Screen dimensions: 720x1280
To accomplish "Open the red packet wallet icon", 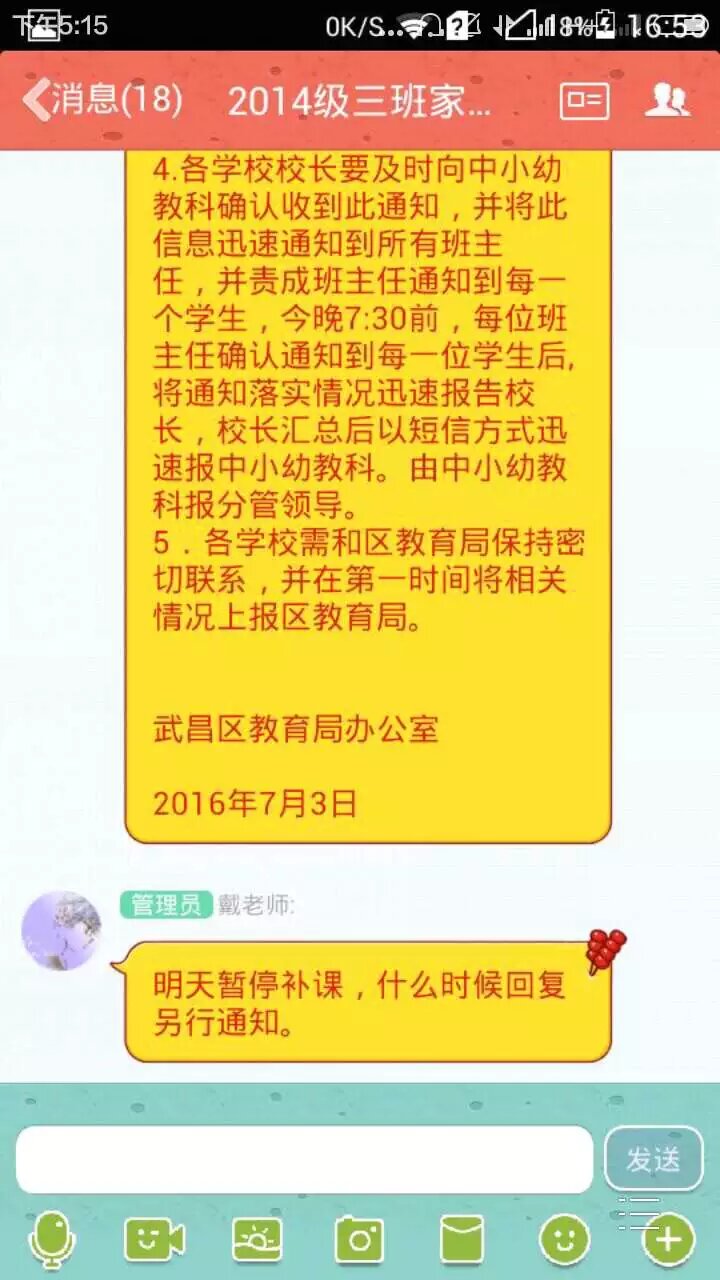I will pyautogui.click(x=461, y=1241).
